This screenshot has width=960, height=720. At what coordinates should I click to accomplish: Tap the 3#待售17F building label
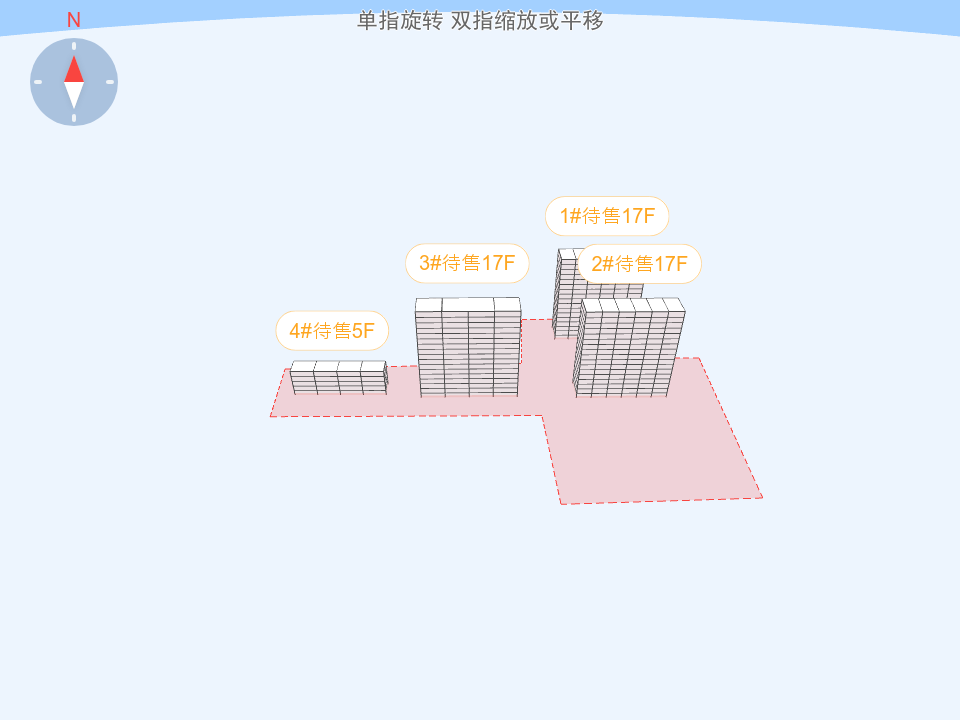[467, 263]
